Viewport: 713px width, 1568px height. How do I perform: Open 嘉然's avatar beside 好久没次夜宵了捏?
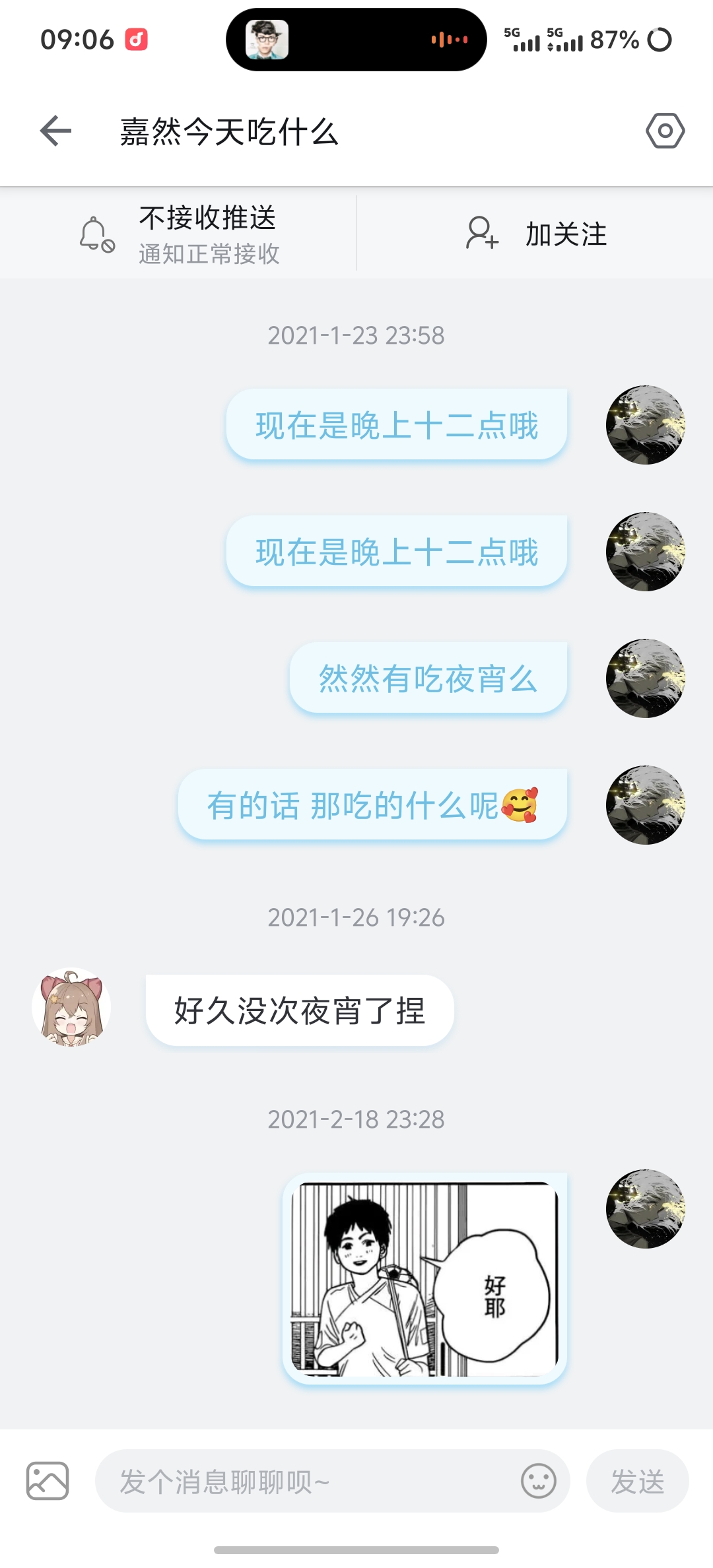coord(71,1007)
